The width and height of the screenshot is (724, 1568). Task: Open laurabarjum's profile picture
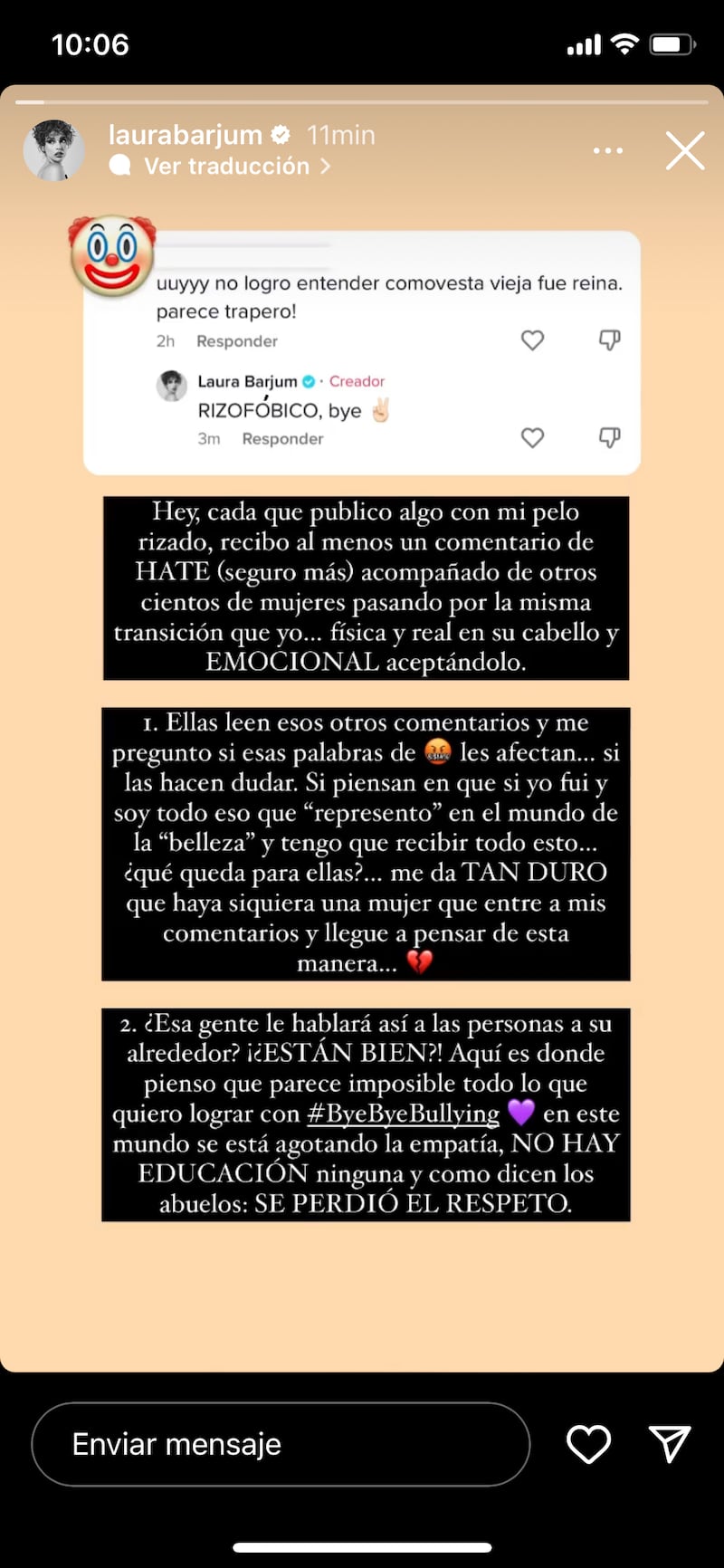click(x=54, y=150)
